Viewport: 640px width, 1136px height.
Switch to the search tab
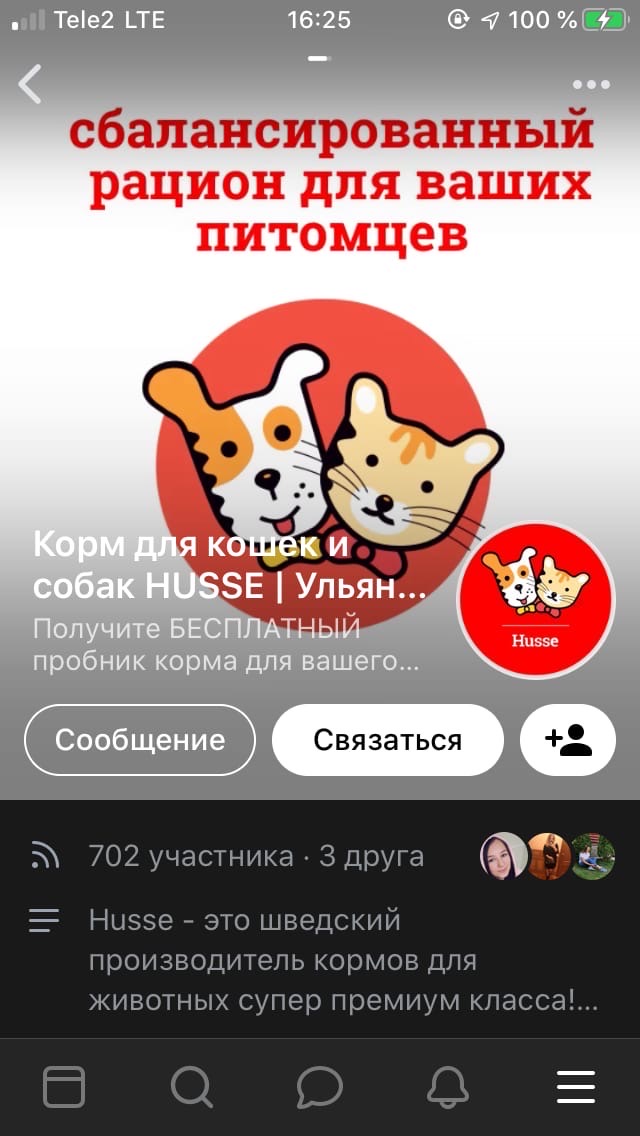tap(191, 1087)
